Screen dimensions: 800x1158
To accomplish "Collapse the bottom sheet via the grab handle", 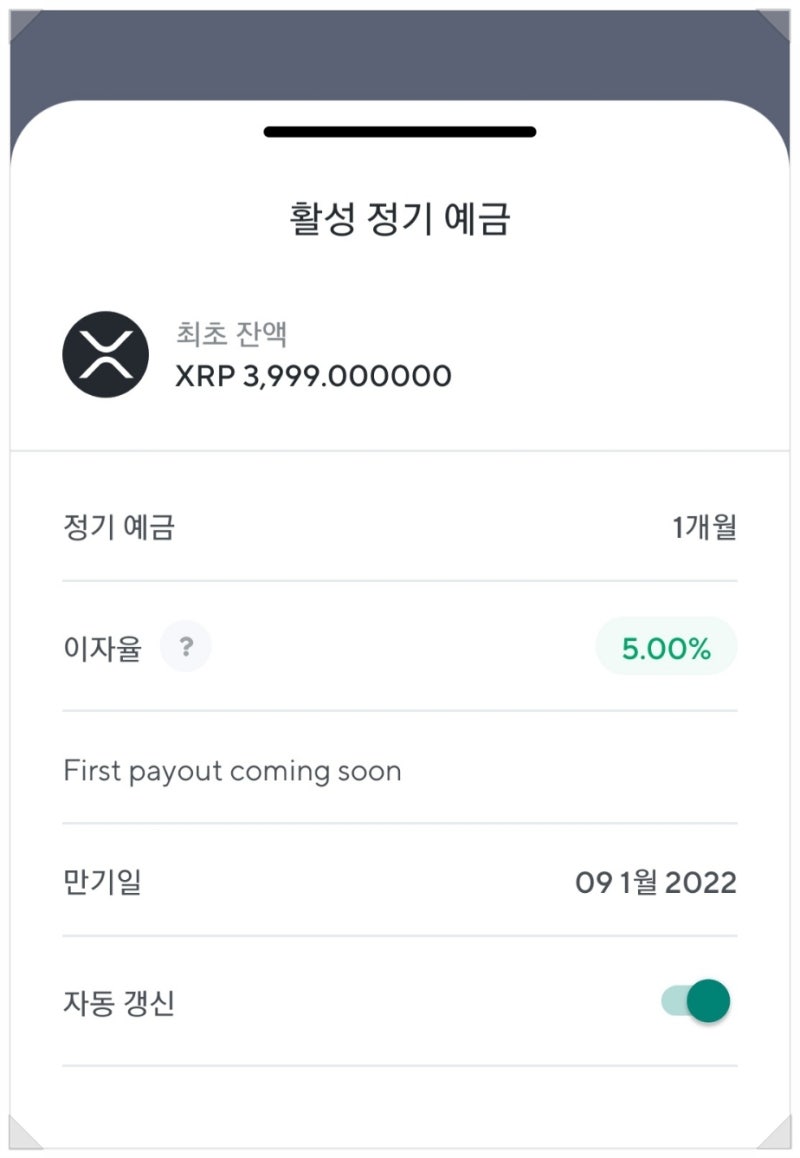I will (400, 131).
